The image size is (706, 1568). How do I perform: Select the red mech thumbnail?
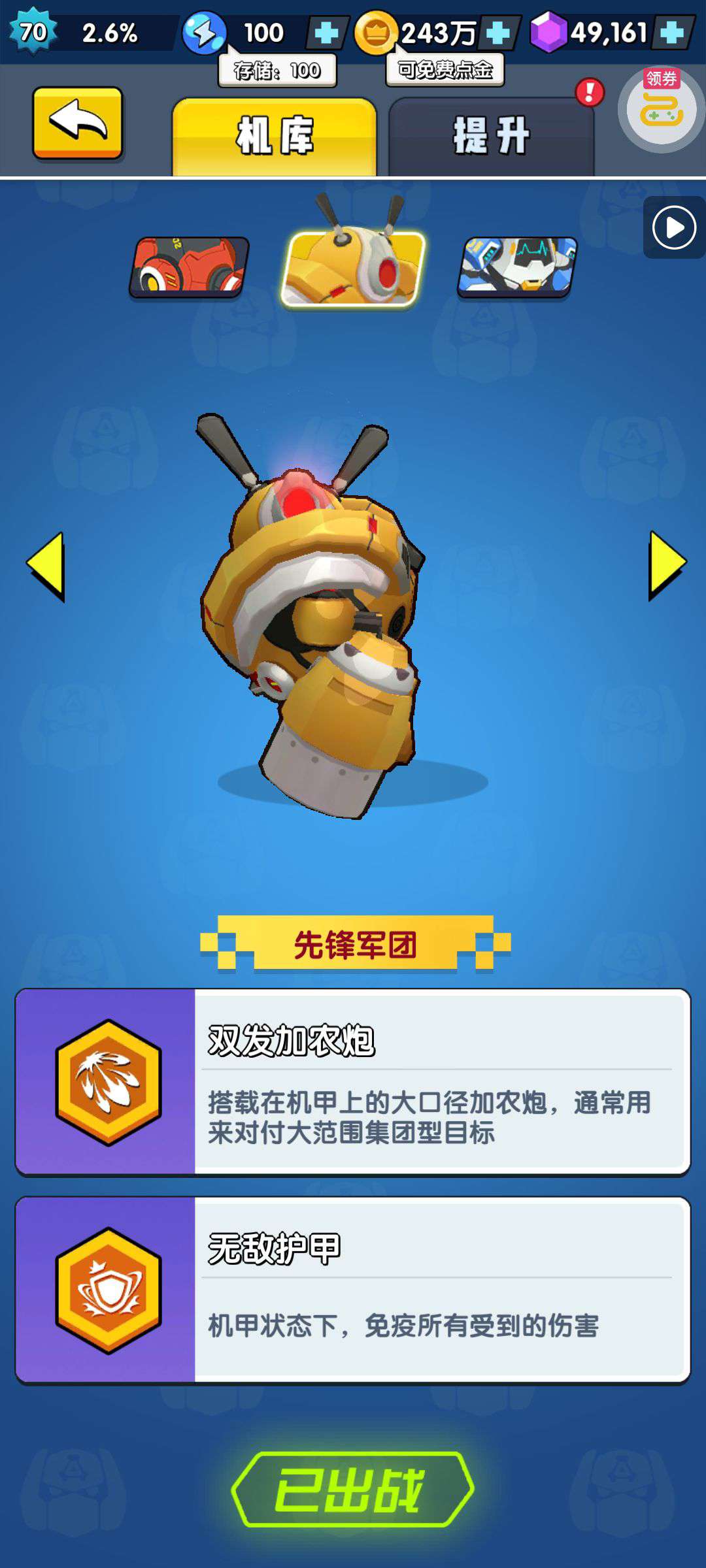tap(189, 267)
